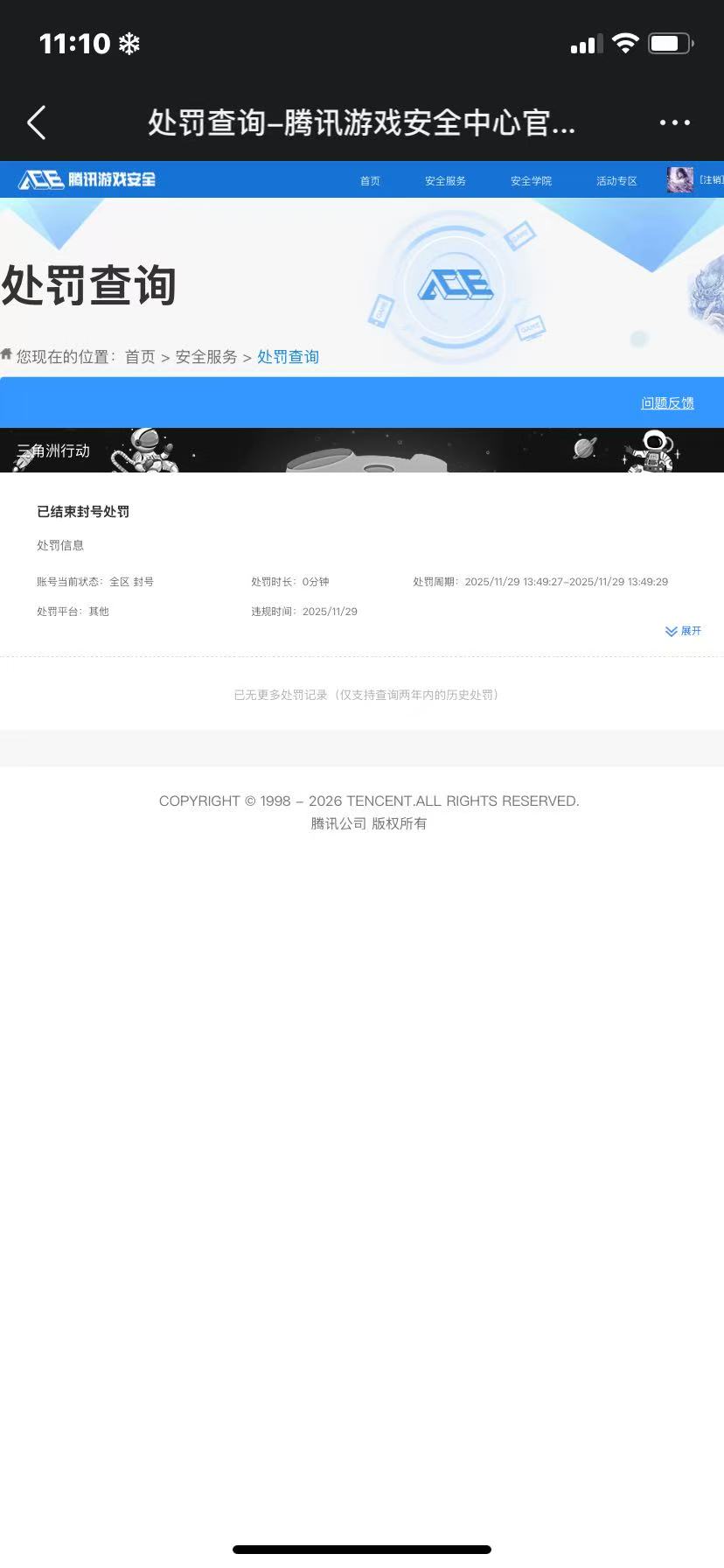Open breadcrumb link 安全服务
This screenshot has width=724, height=1568.
206,357
